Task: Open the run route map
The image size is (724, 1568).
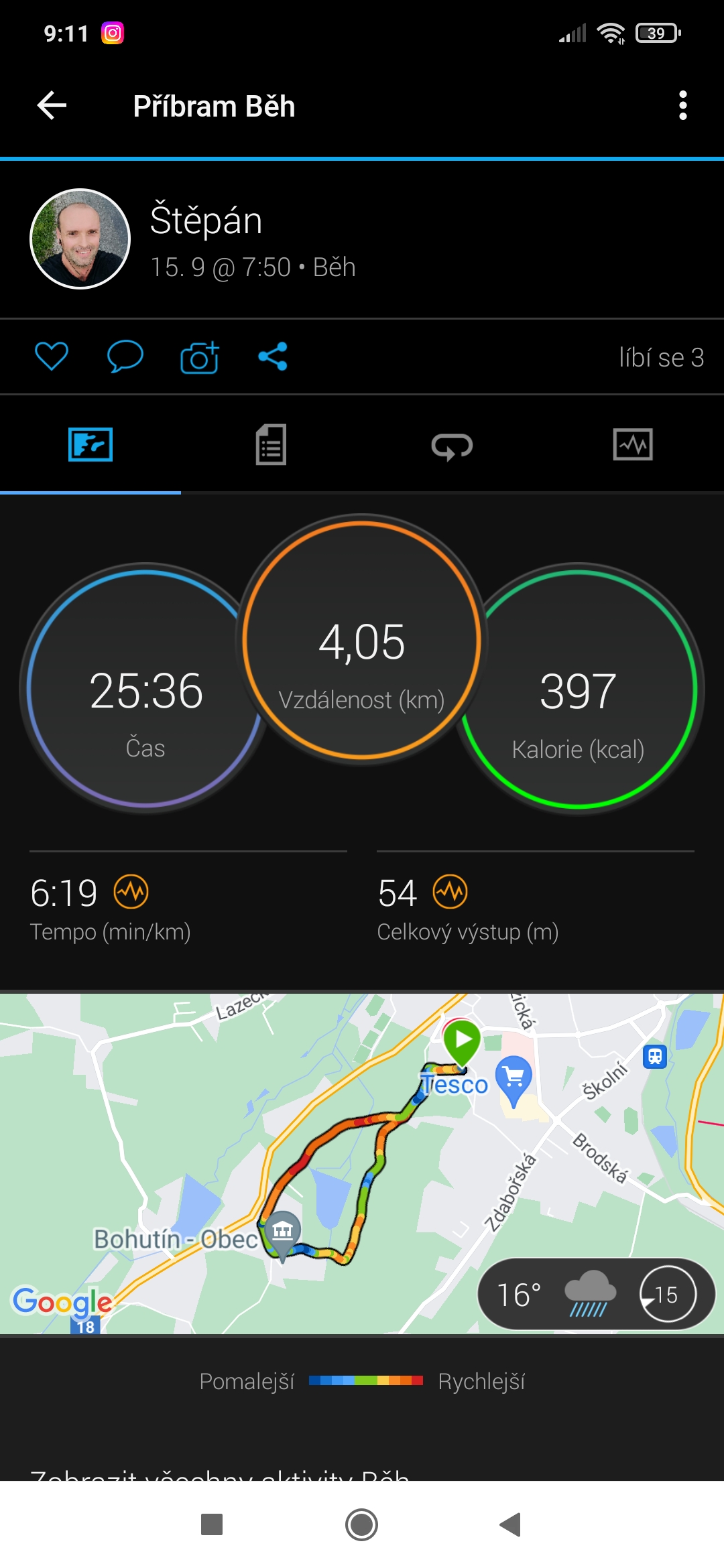Action: click(362, 1163)
